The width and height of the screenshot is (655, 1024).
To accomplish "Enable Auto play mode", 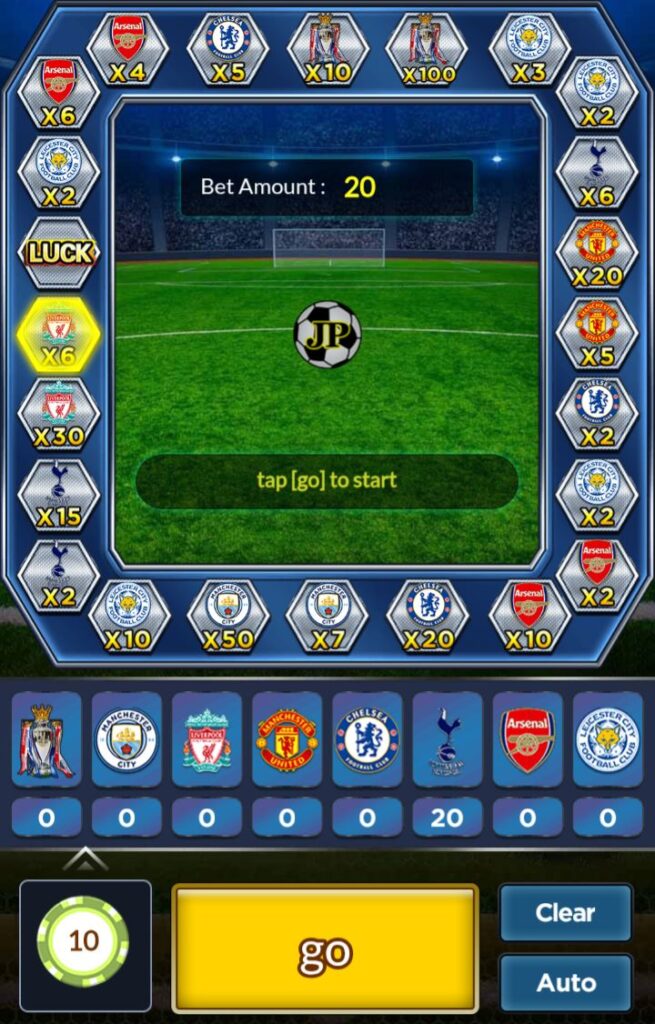I will pyautogui.click(x=565, y=982).
